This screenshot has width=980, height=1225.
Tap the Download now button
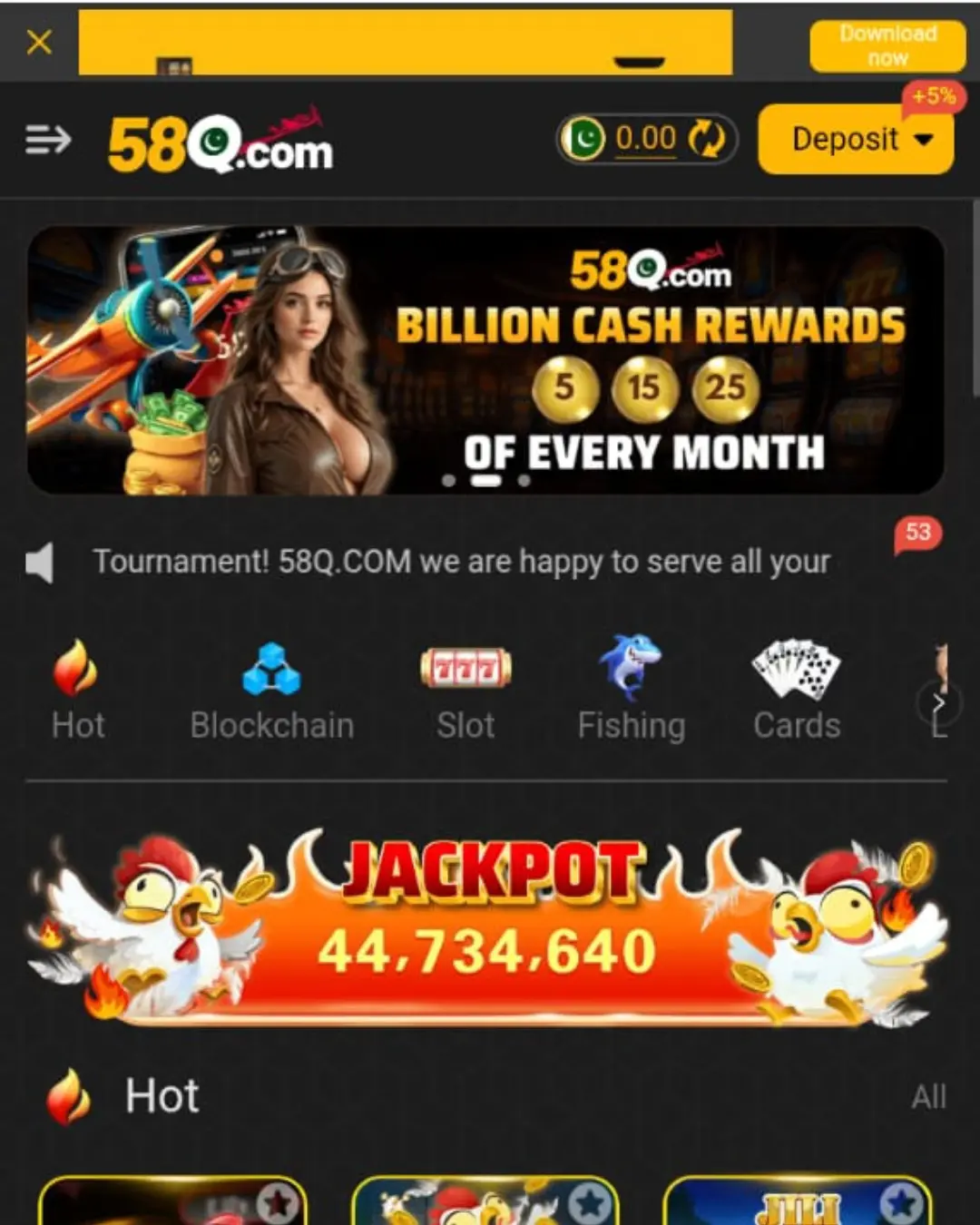click(x=887, y=45)
